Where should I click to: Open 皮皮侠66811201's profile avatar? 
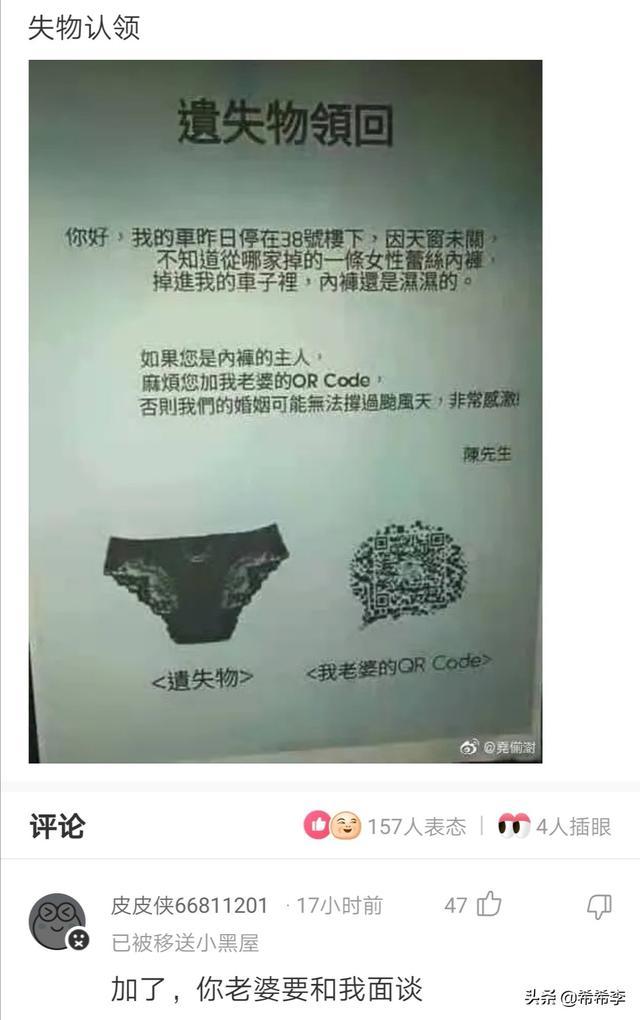[x=57, y=922]
